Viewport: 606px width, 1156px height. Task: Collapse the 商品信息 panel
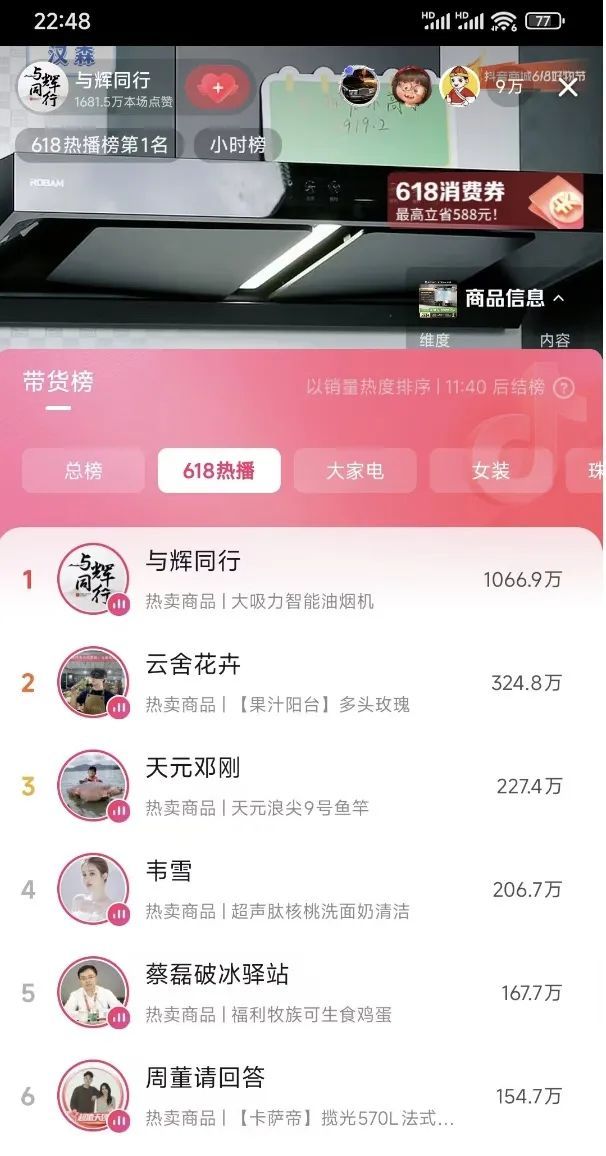pos(558,298)
